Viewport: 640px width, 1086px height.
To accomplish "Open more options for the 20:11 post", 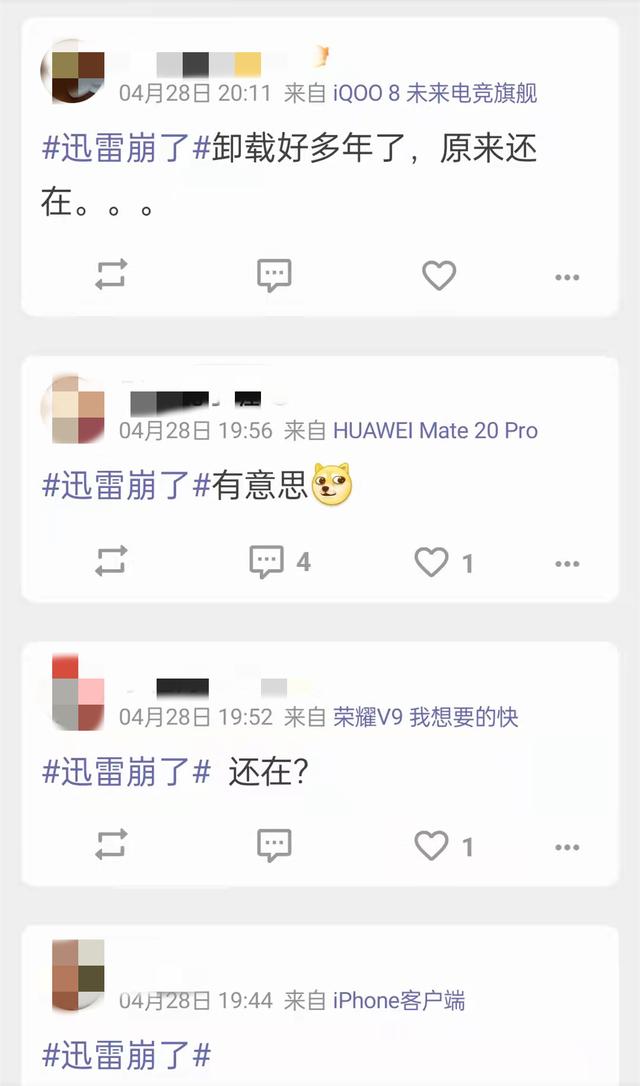I will tap(567, 277).
